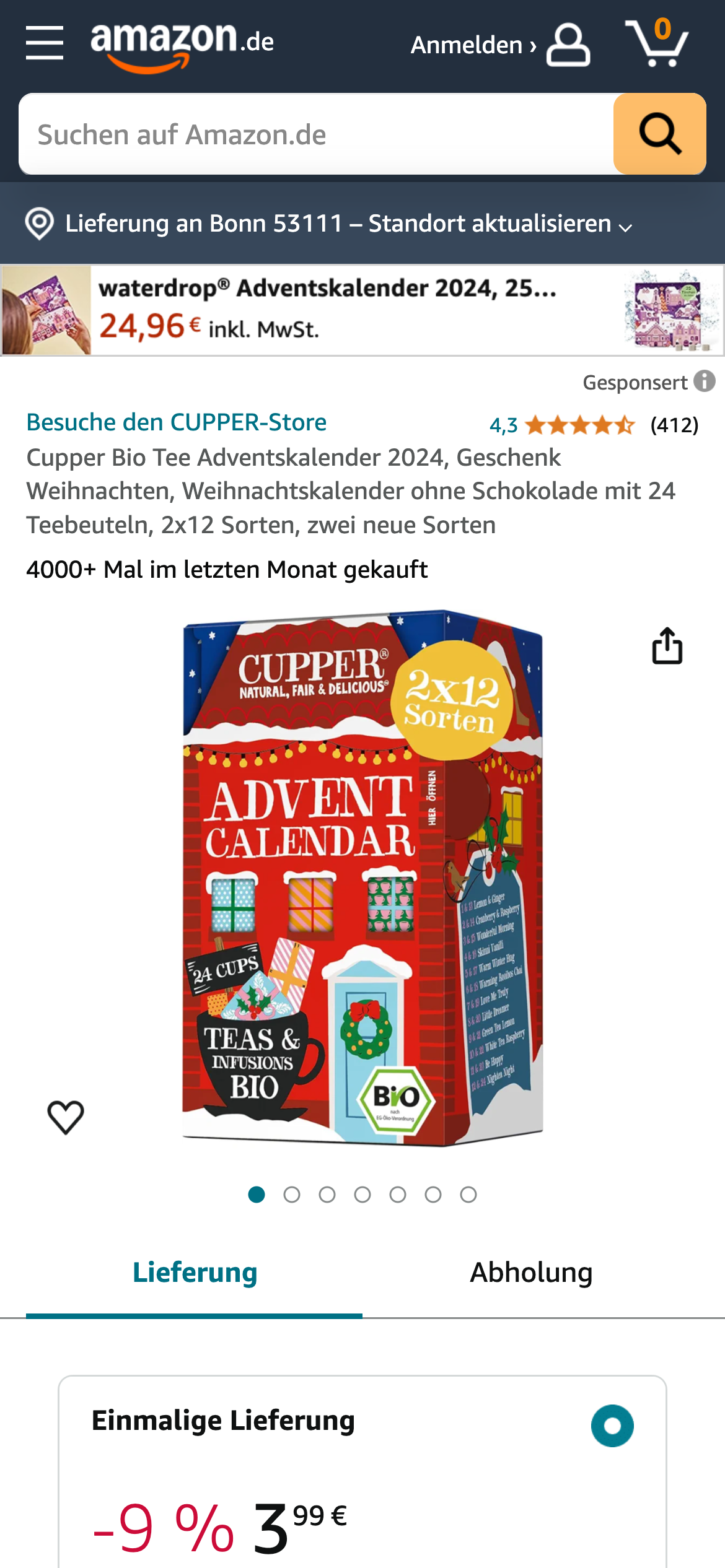Image resolution: width=725 pixels, height=1568 pixels.
Task: Open the 4,3 star ratings reviews
Action: click(579, 425)
